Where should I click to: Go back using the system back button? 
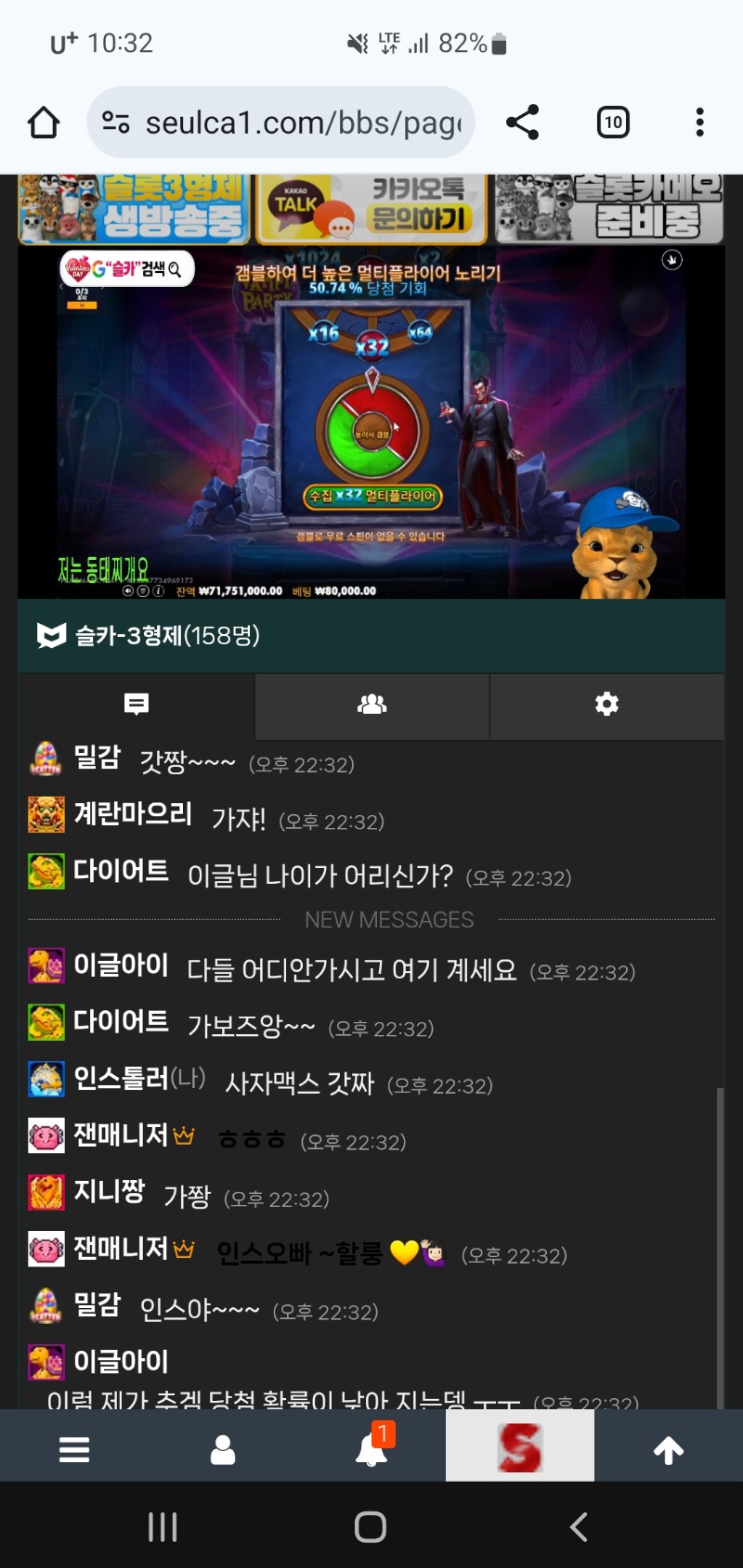[579, 1527]
